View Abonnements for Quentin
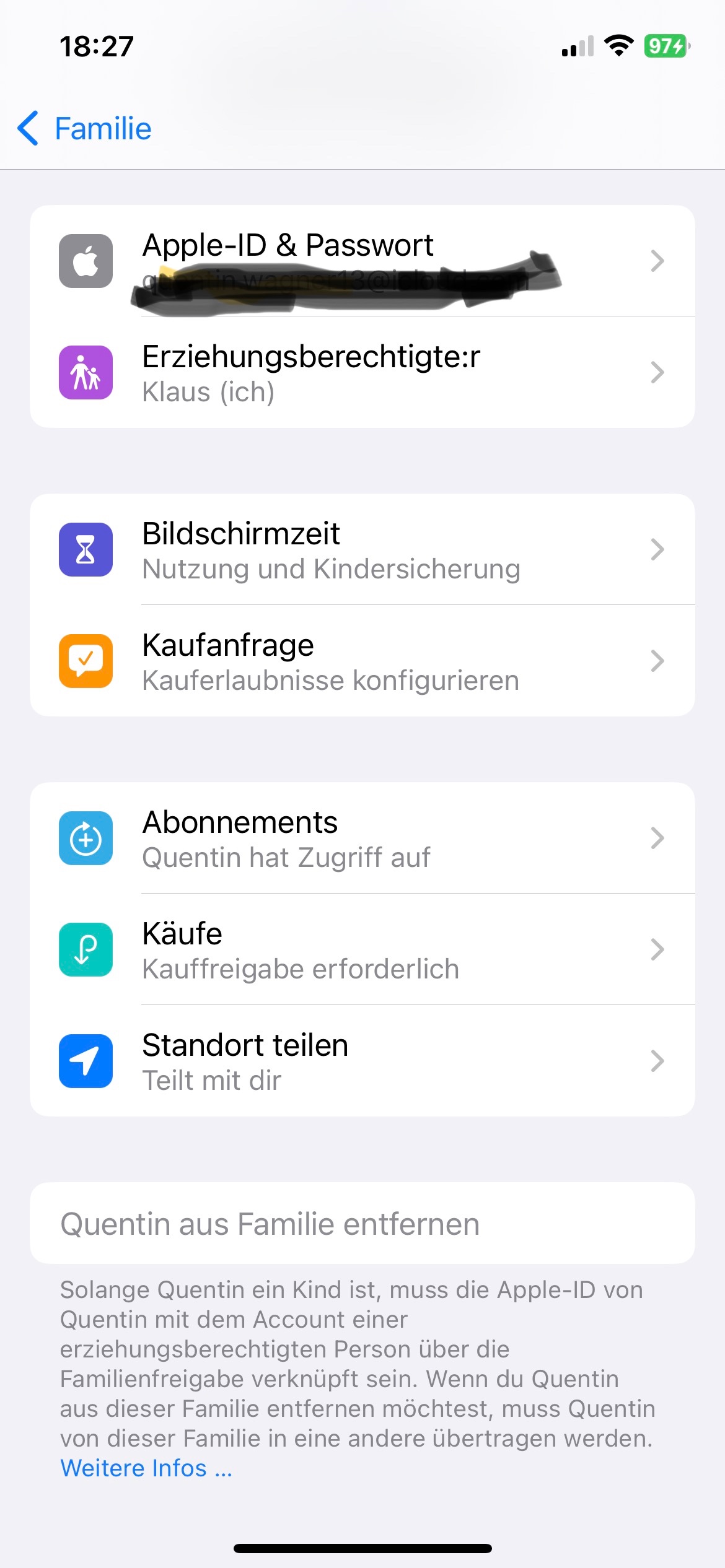725x1568 pixels. tap(362, 838)
